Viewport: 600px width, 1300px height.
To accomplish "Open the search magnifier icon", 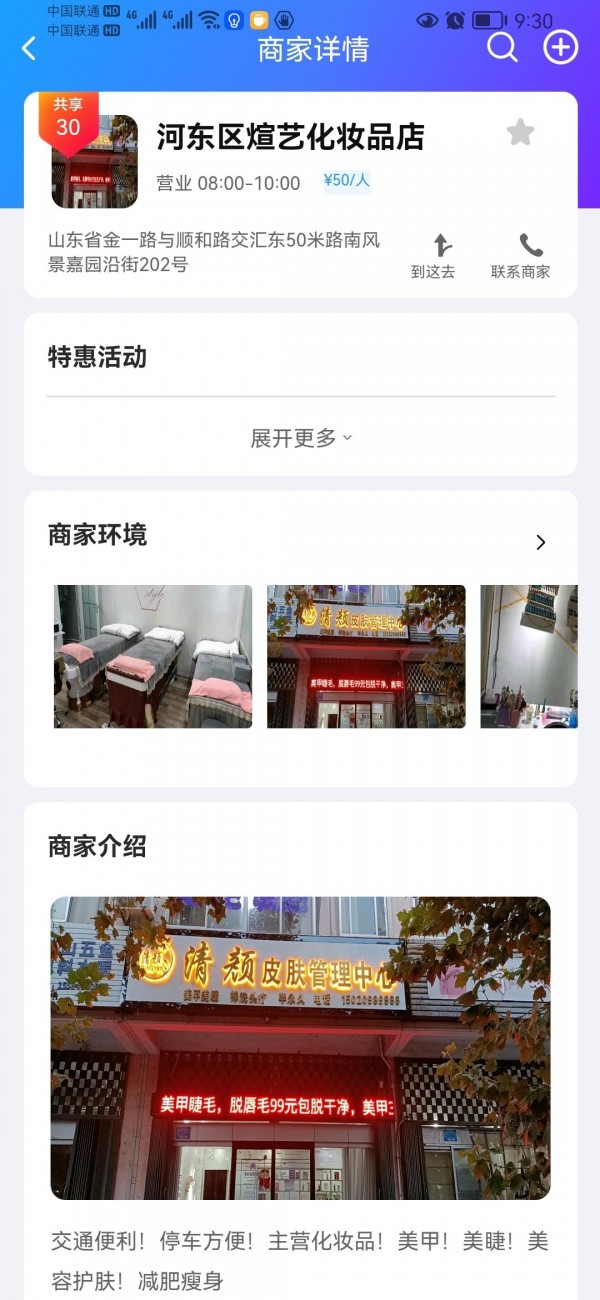I will (x=502, y=47).
